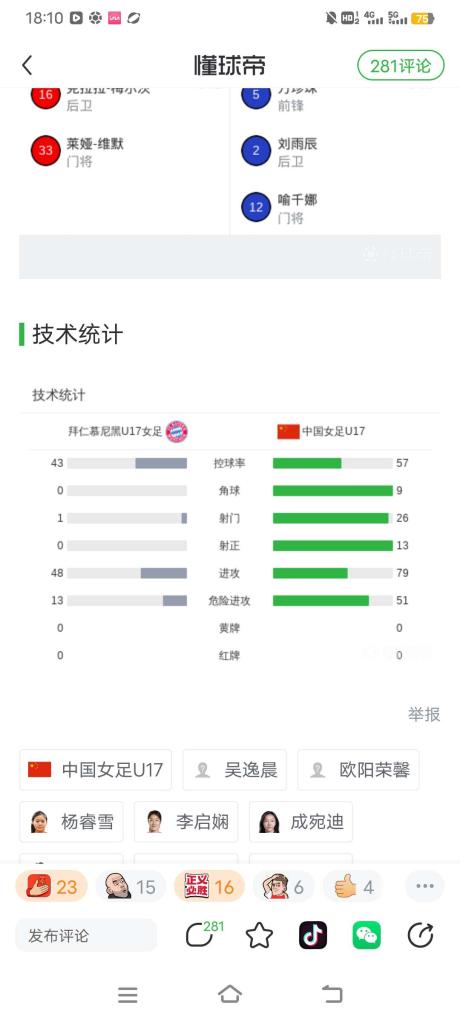The height and width of the screenshot is (1022, 460).
Task: React with the facepalm emoji showing 6
Action: tap(283, 886)
